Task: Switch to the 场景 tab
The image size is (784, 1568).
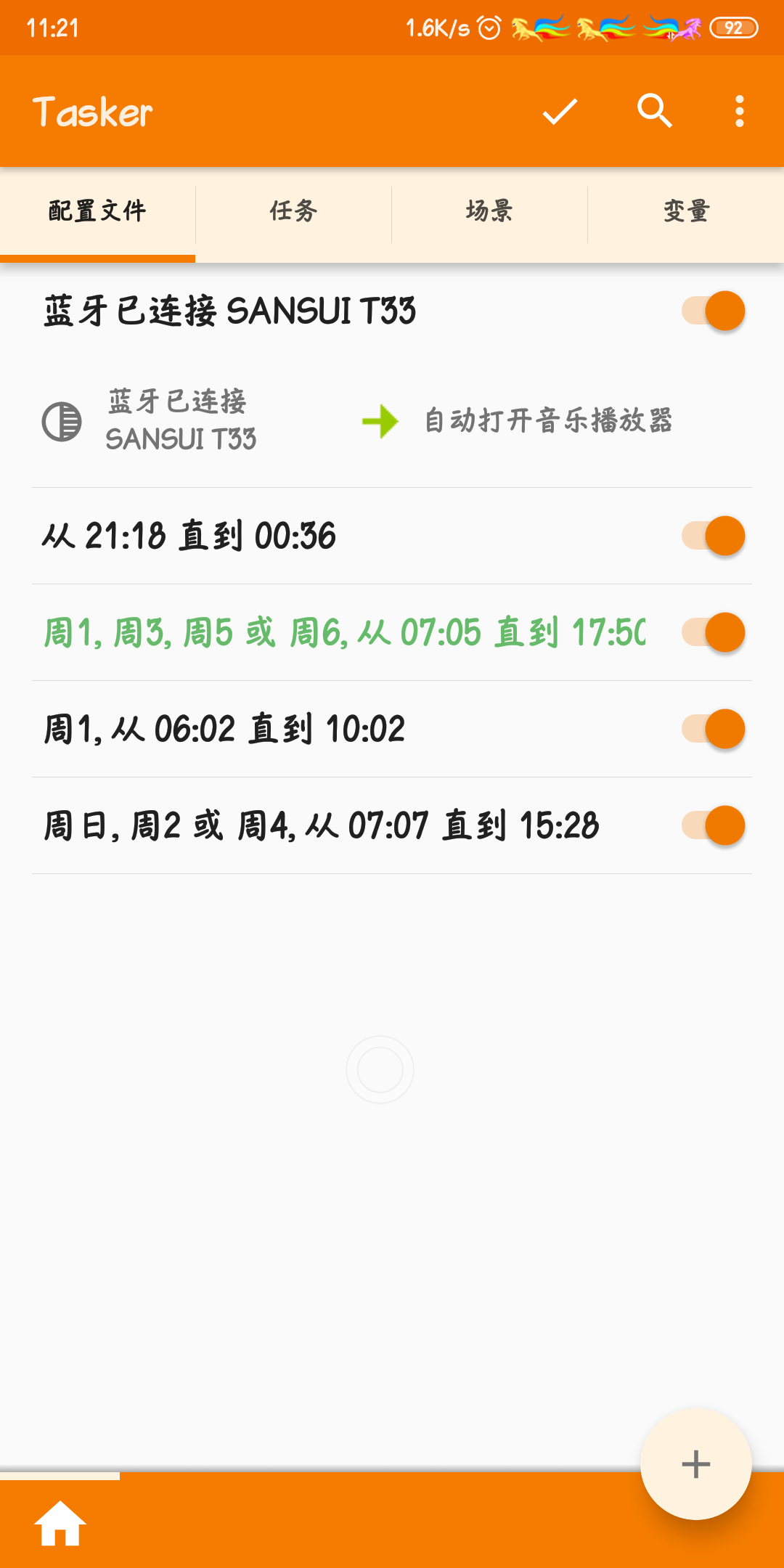Action: tap(489, 211)
